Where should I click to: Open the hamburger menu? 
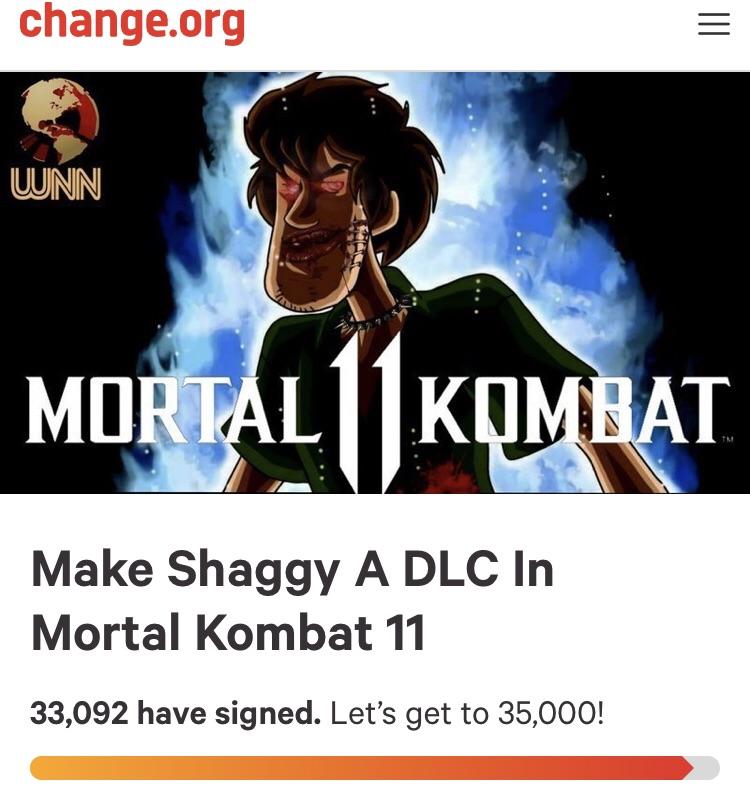pos(714,24)
